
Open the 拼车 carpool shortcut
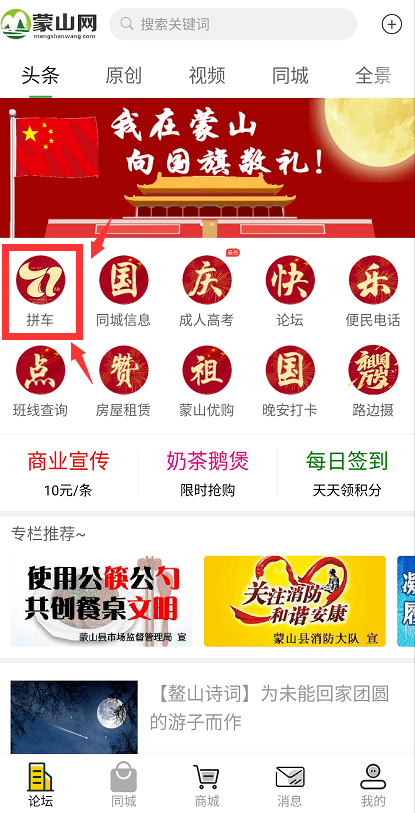click(x=40, y=293)
